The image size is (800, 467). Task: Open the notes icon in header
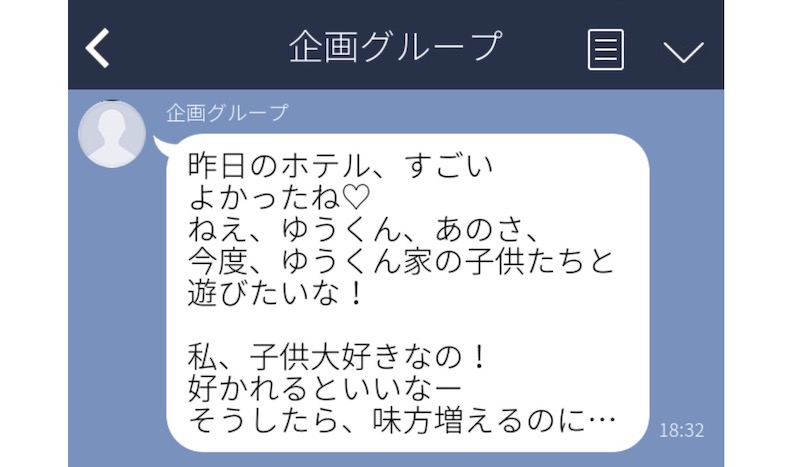pyautogui.click(x=606, y=49)
